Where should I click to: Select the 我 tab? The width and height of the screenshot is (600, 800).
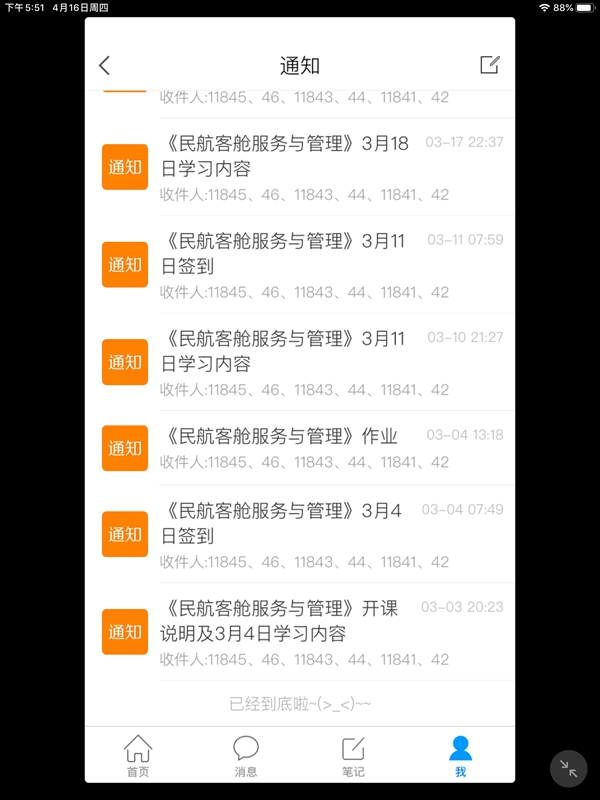pyautogui.click(x=460, y=756)
